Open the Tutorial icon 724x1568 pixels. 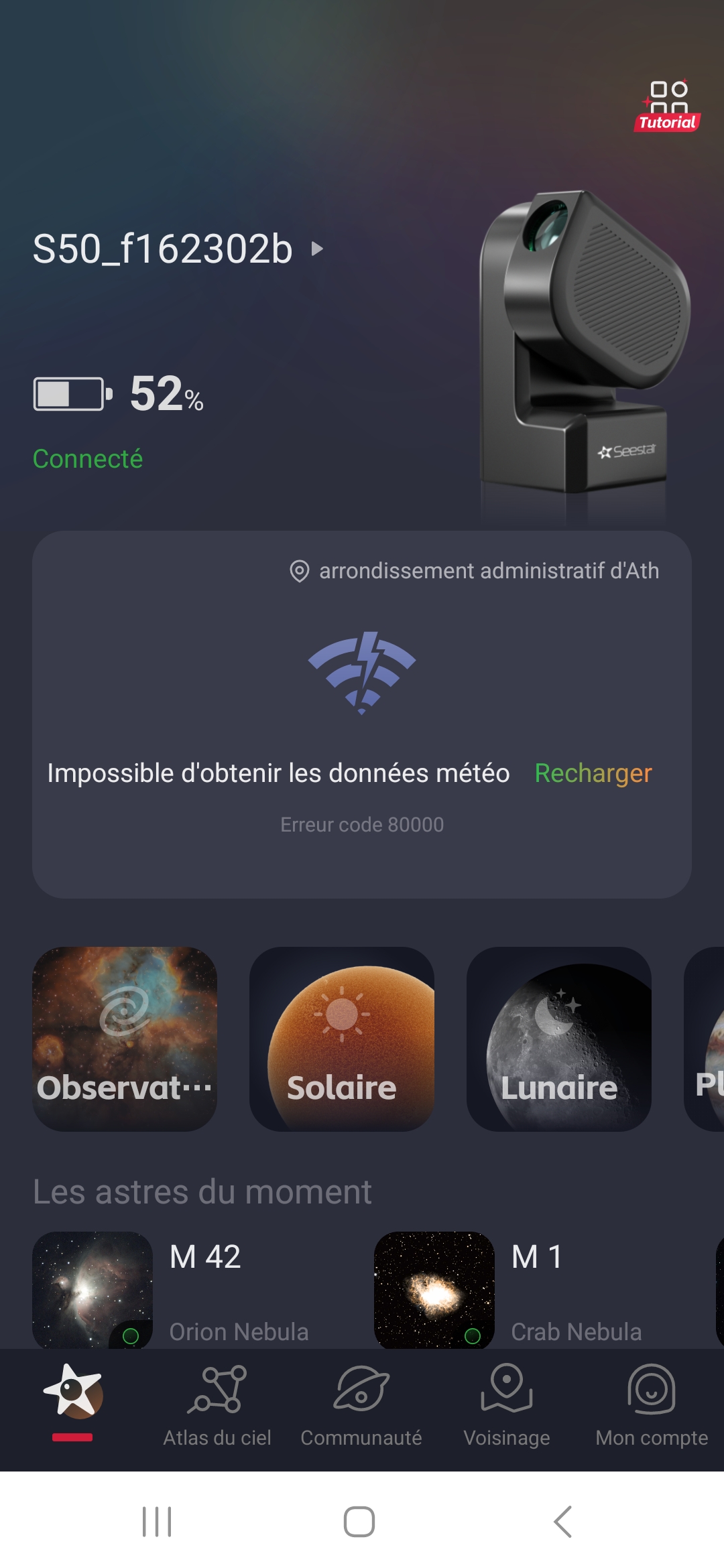click(668, 105)
